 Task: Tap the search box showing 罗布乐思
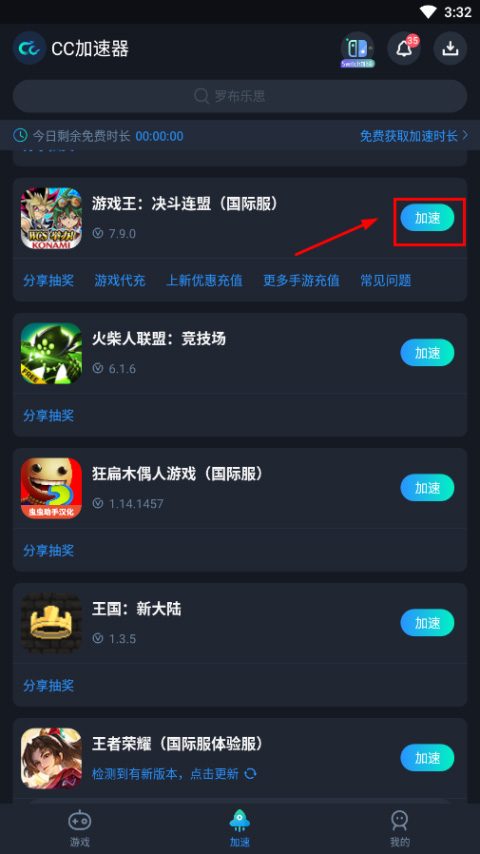click(240, 96)
